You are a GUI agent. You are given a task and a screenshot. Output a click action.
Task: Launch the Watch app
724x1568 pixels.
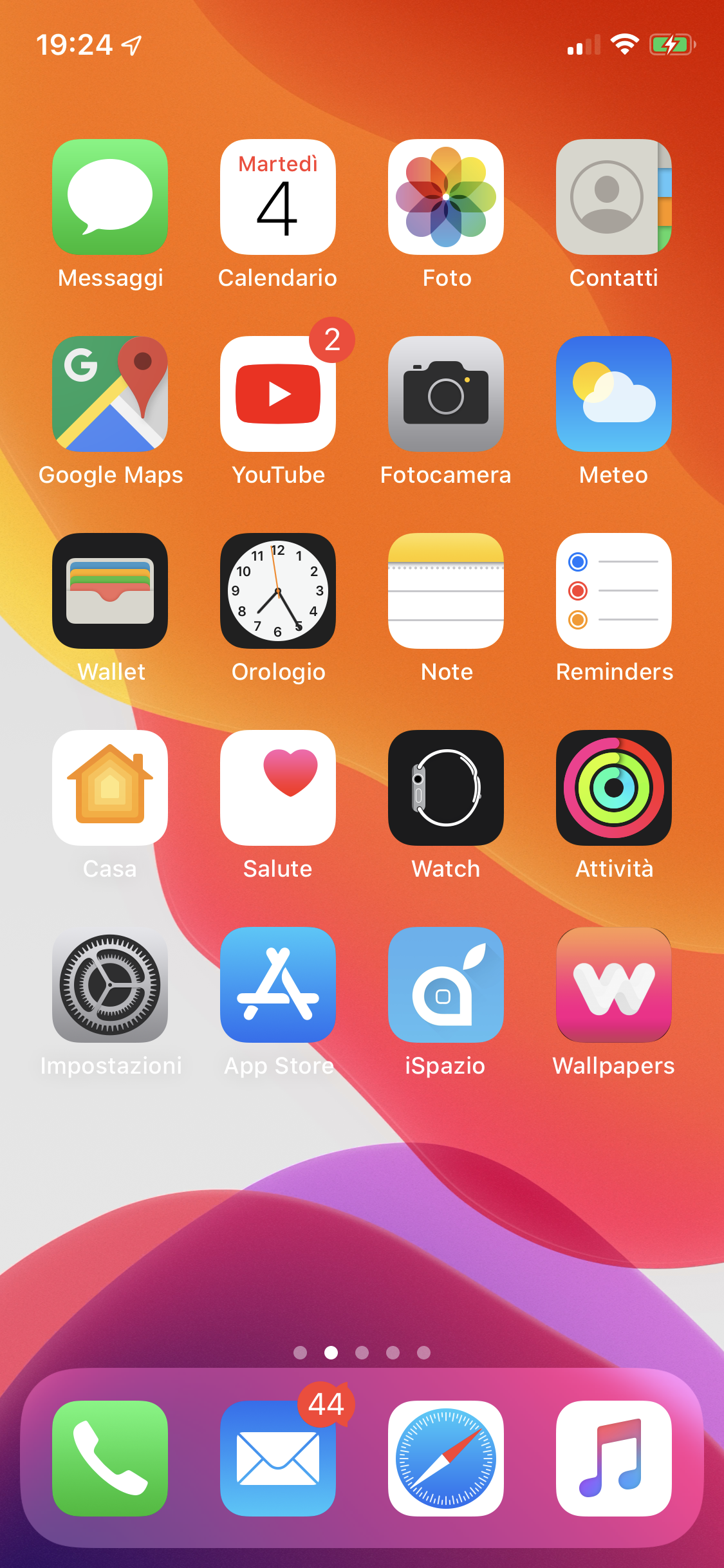pyautogui.click(x=446, y=788)
